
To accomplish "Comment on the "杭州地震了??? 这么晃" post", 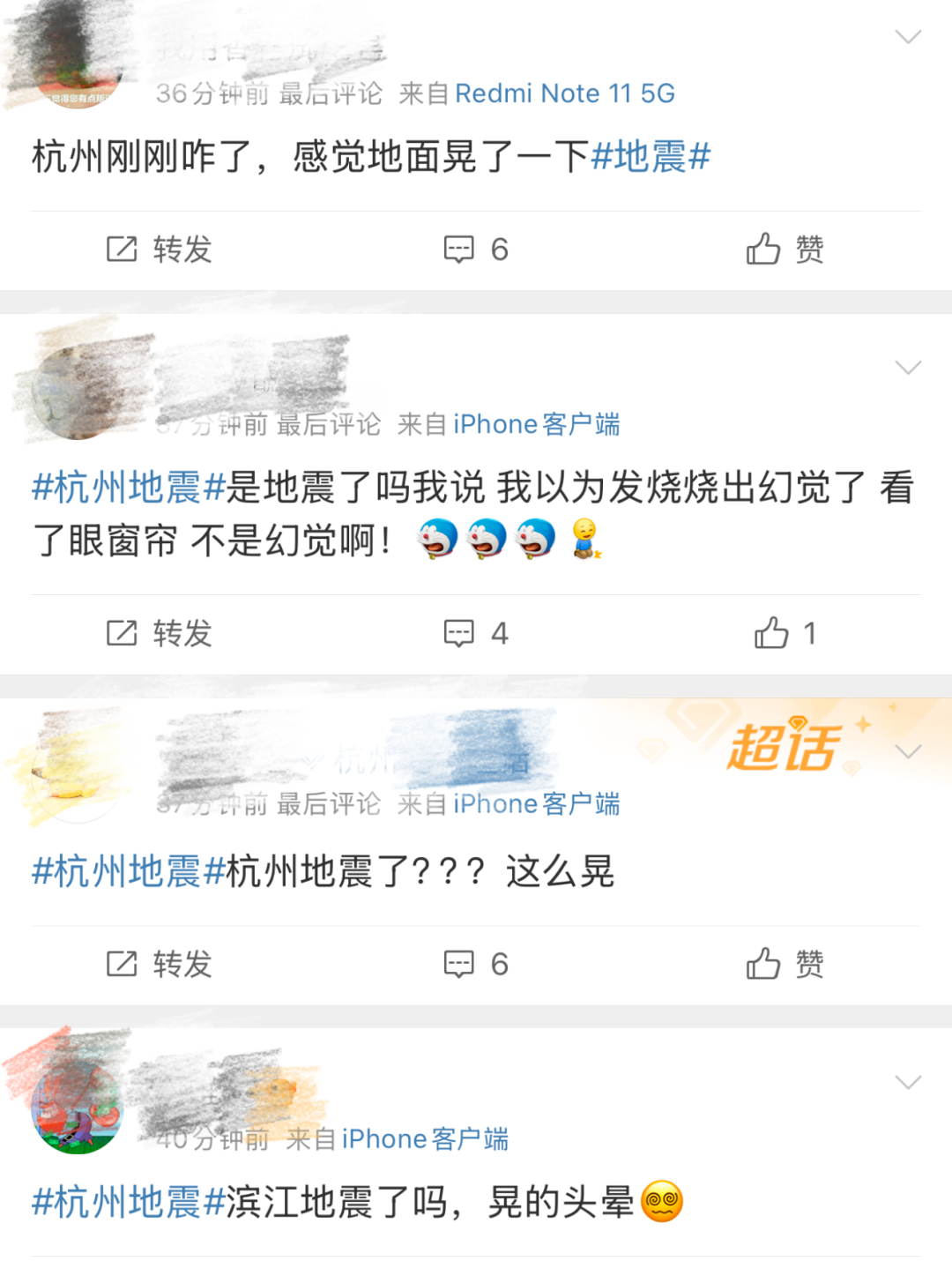I will click(x=476, y=964).
